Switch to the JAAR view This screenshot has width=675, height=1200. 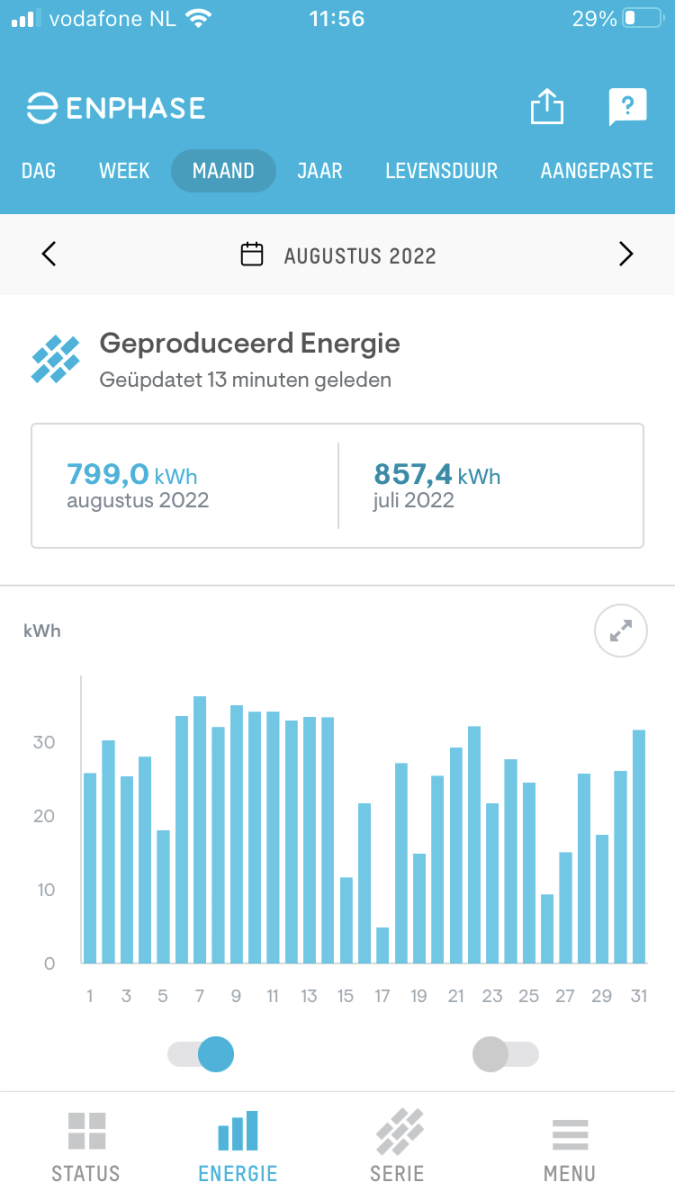point(320,171)
